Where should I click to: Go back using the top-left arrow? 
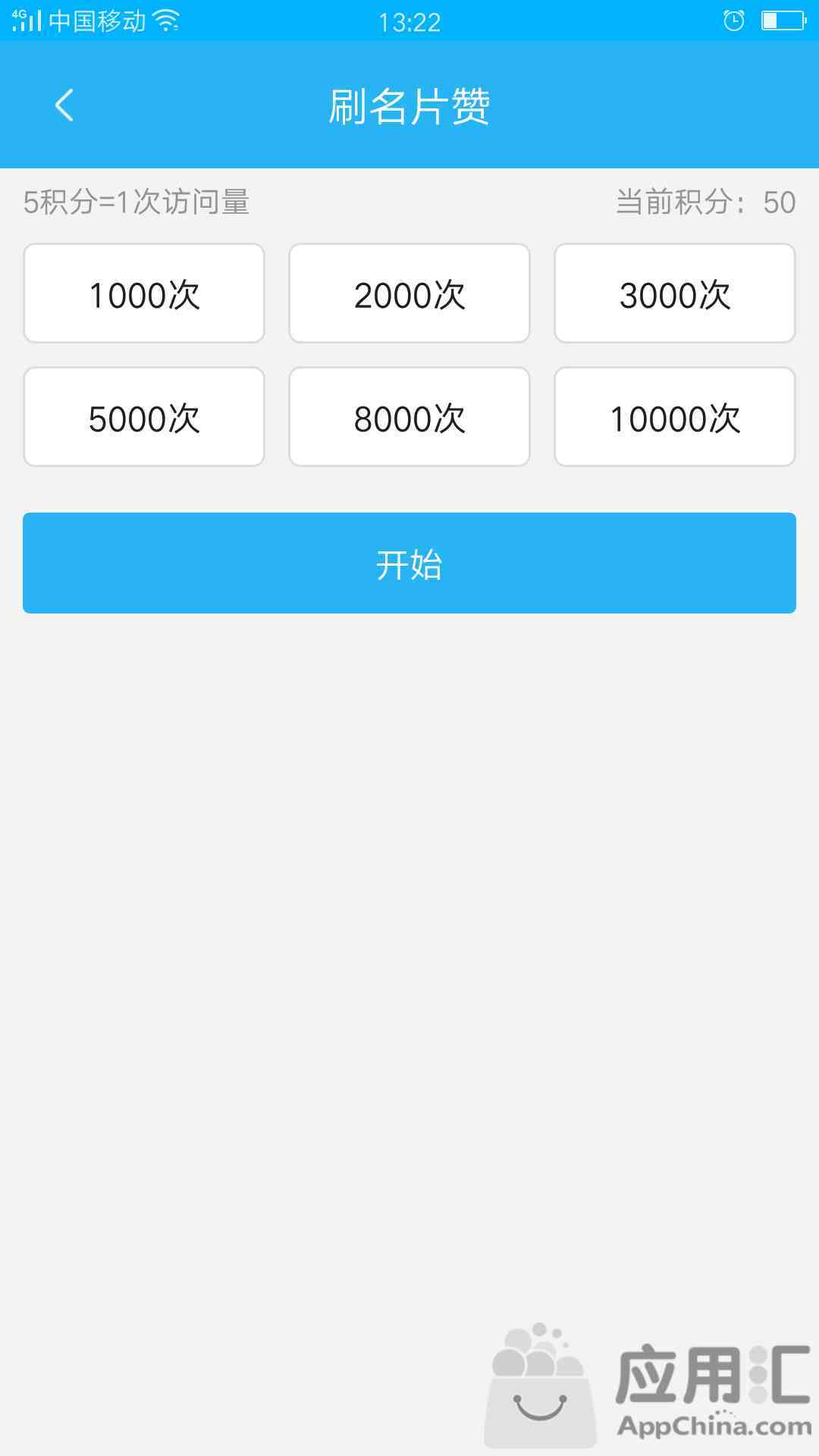point(64,105)
